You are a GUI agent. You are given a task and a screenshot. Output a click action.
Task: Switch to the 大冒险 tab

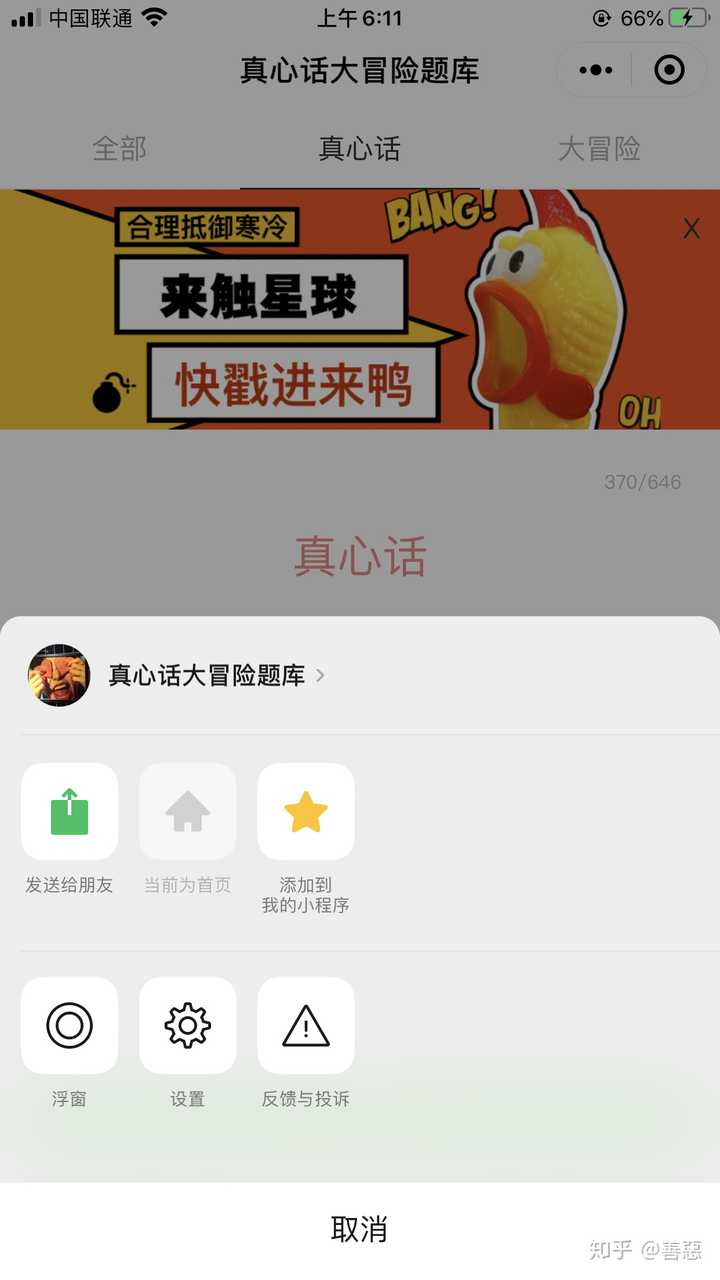(x=598, y=149)
